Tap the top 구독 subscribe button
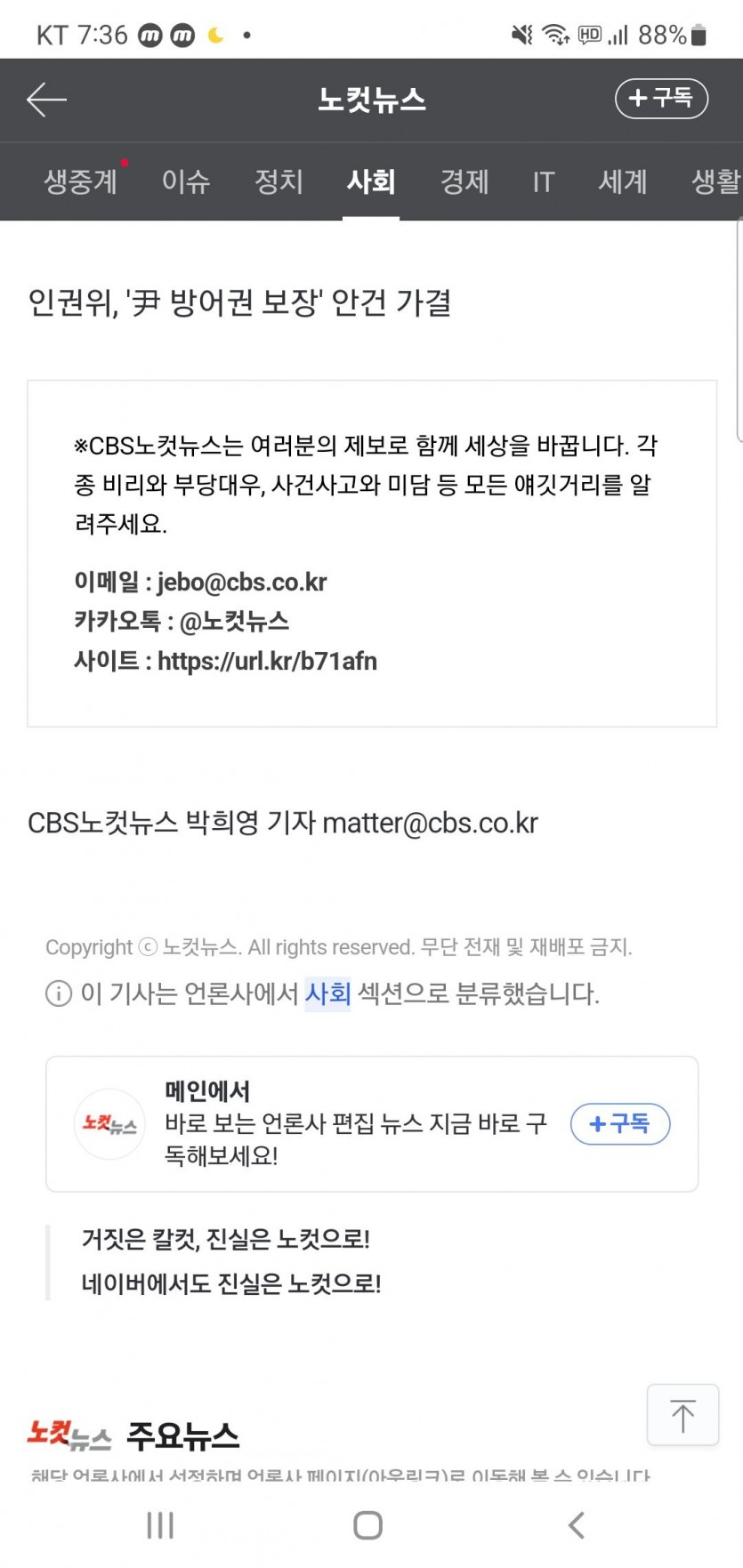This screenshot has height=1568, width=743. pyautogui.click(x=661, y=98)
